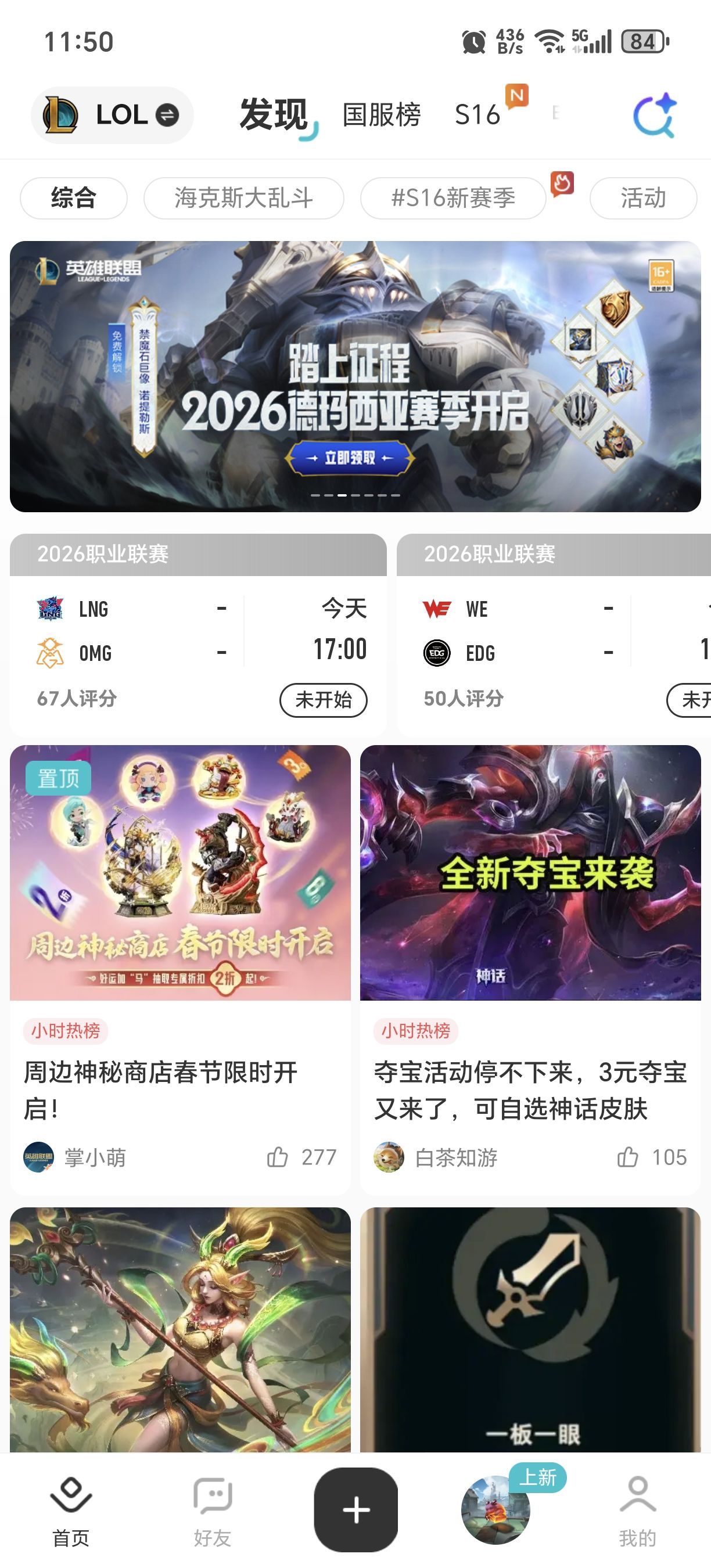Create a new post with plus button
The height and width of the screenshot is (1568, 711).
click(x=356, y=1509)
